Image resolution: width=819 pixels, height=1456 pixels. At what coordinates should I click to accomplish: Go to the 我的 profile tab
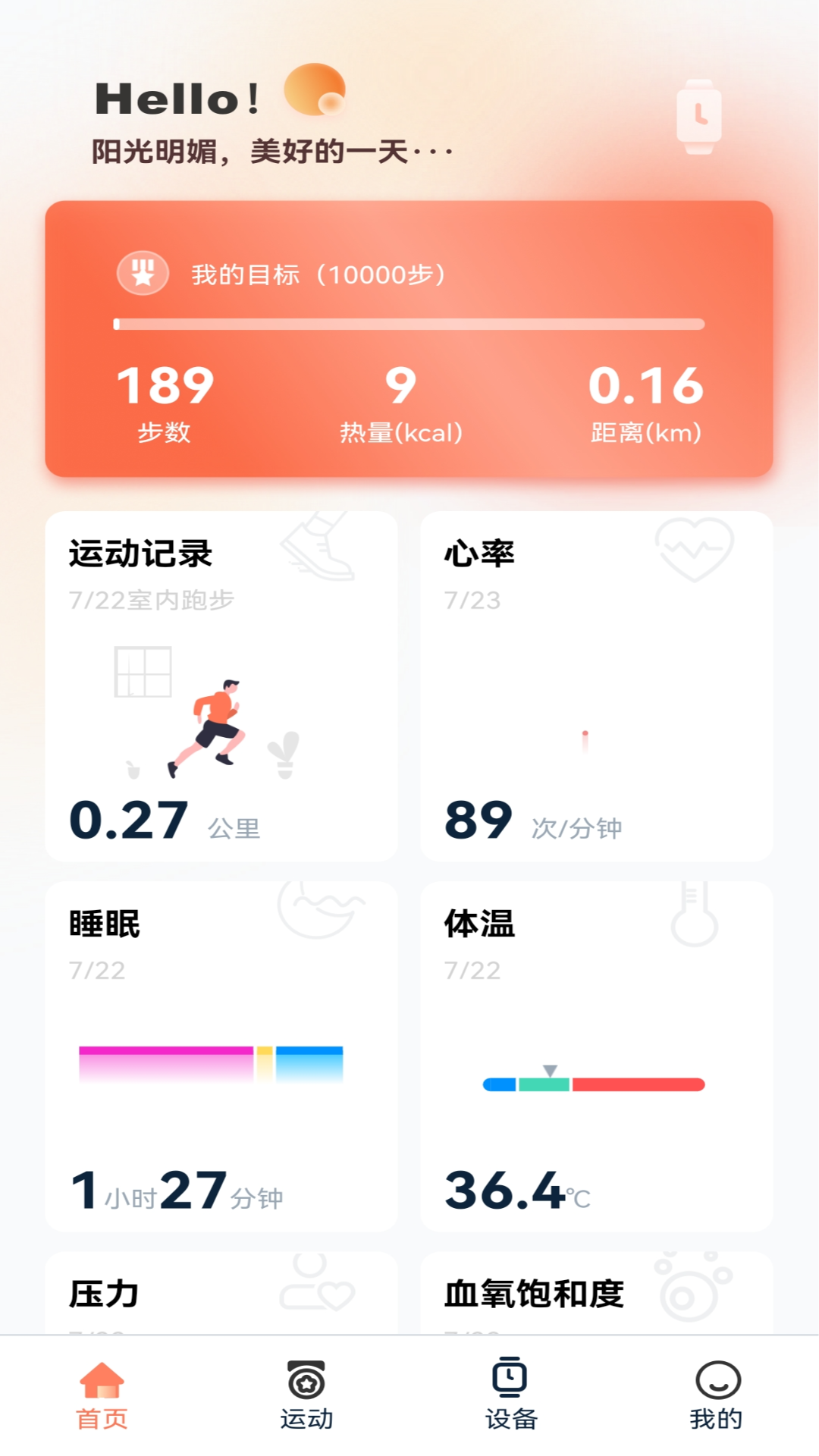point(716,1395)
